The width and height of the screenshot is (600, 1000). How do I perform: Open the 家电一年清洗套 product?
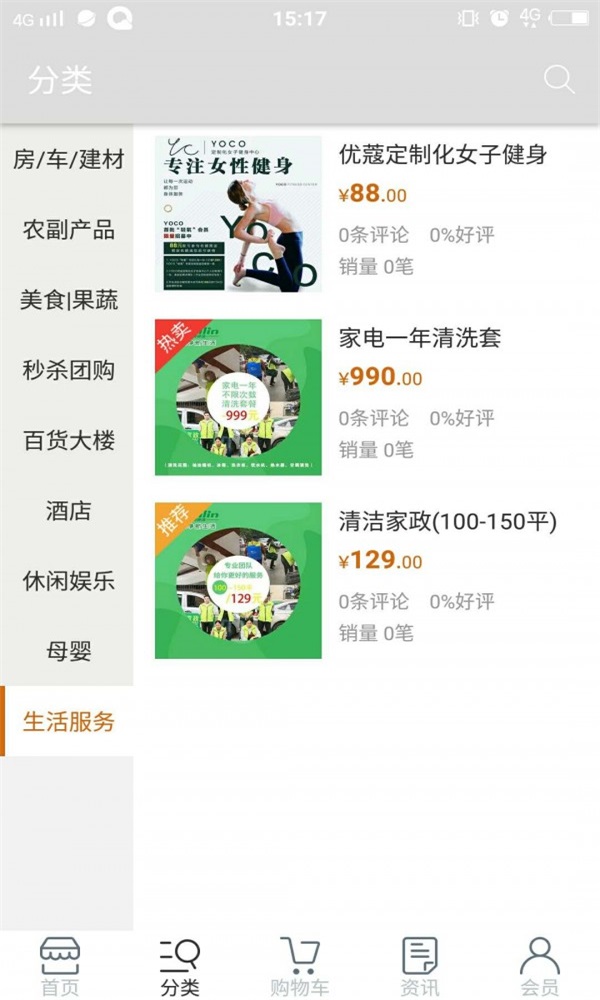(420, 338)
